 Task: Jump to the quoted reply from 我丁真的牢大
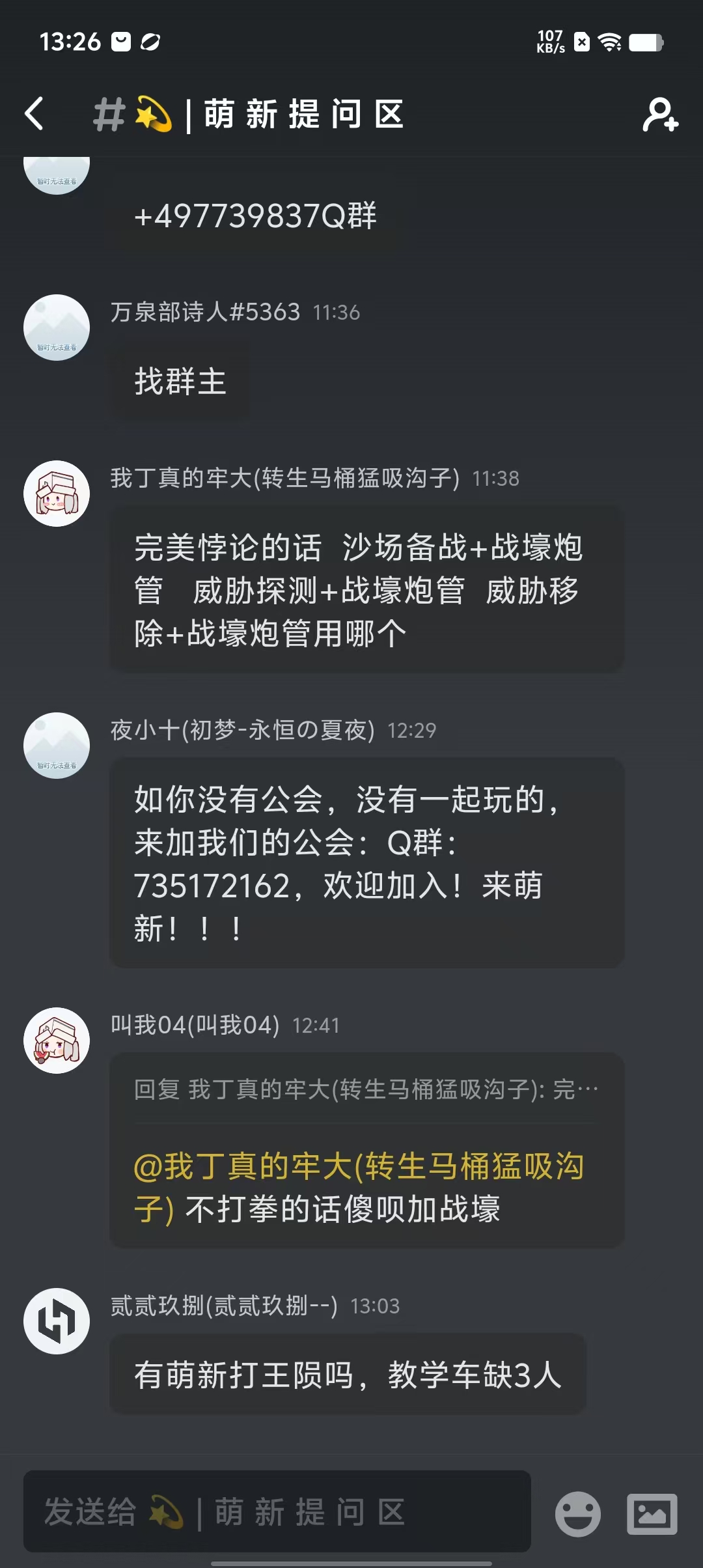pyautogui.click(x=366, y=1089)
